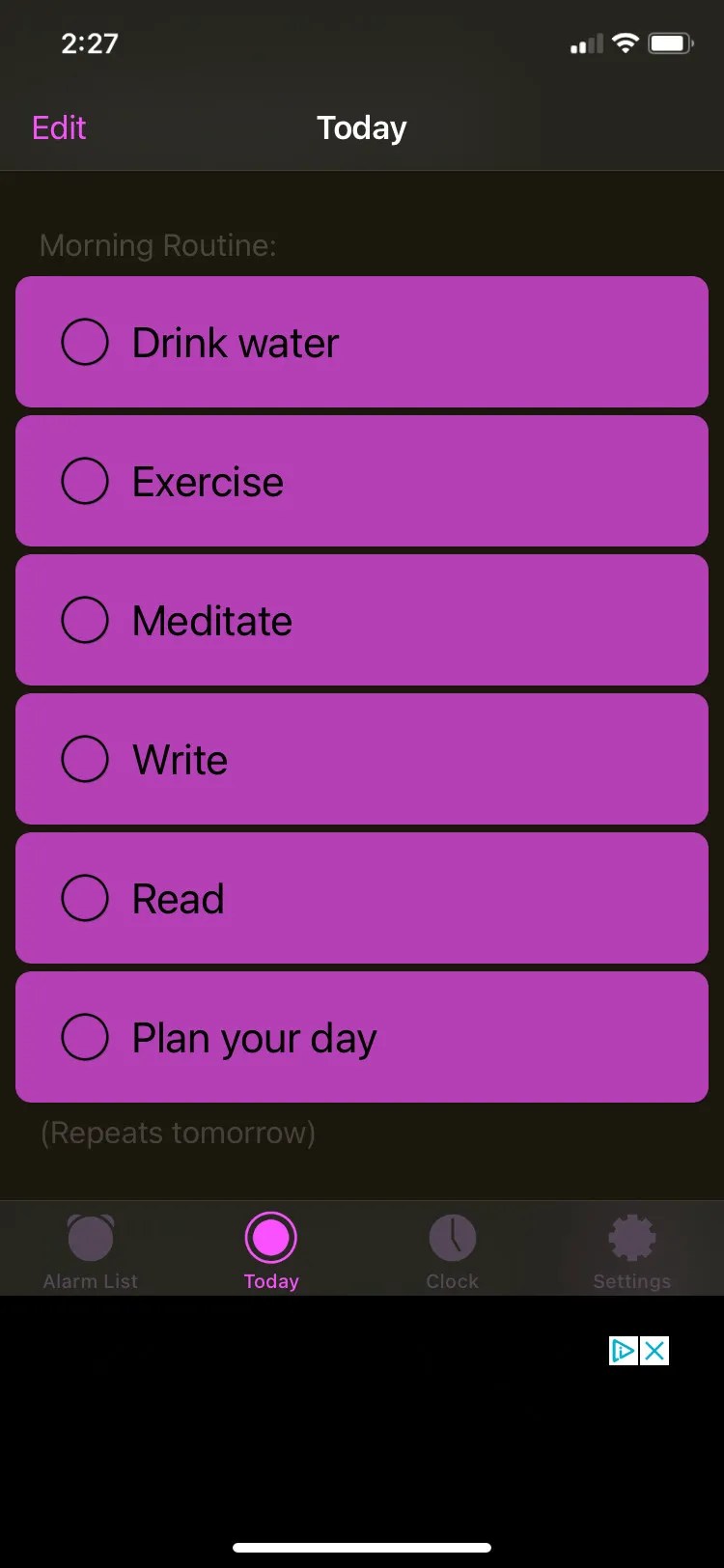724x1568 pixels.
Task: Complete the Read task circle
Action: [84, 898]
